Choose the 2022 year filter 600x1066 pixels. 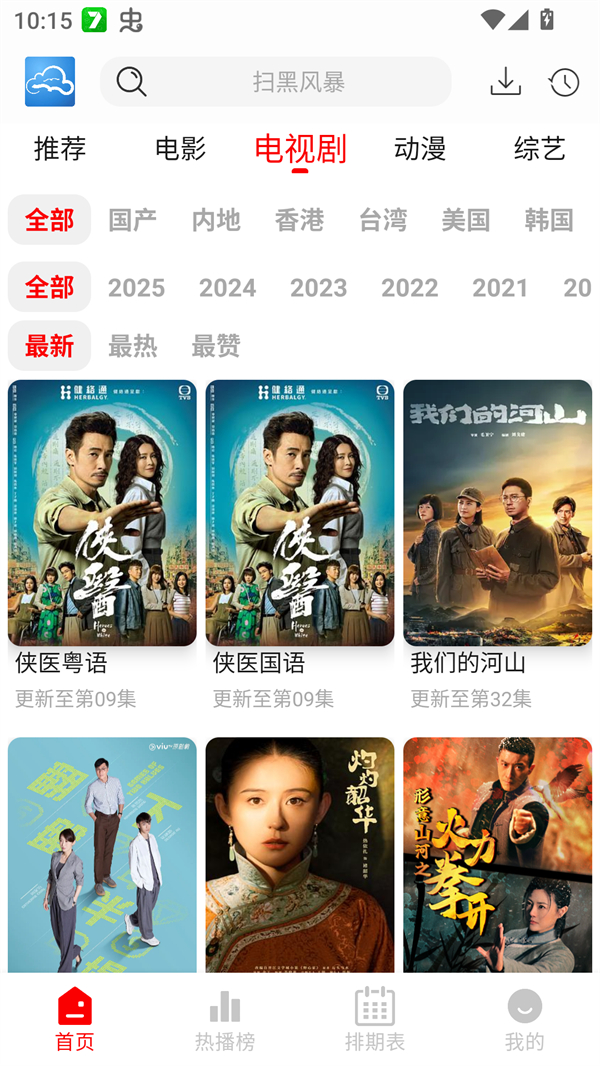[x=409, y=288]
